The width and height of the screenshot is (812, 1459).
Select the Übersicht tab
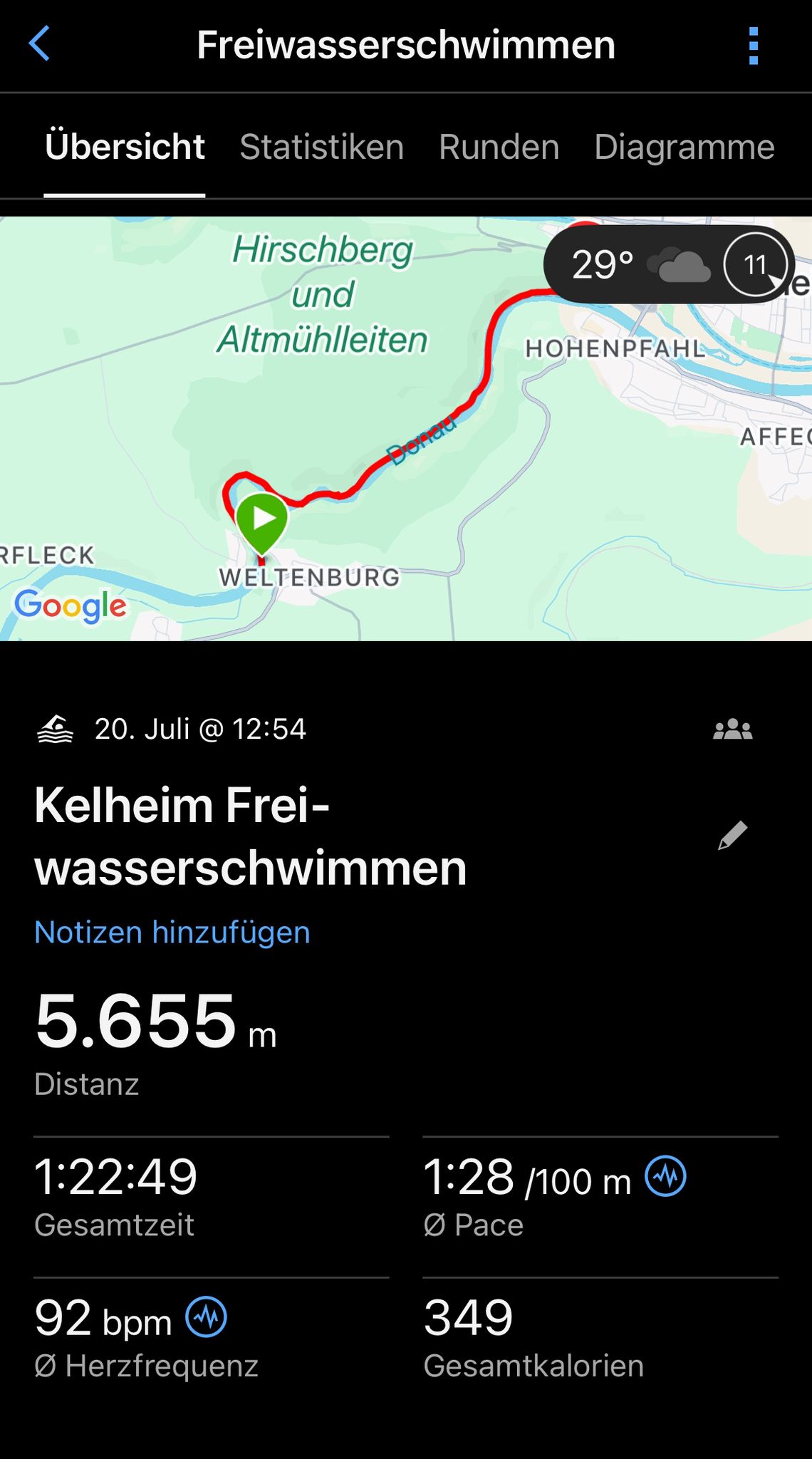125,147
